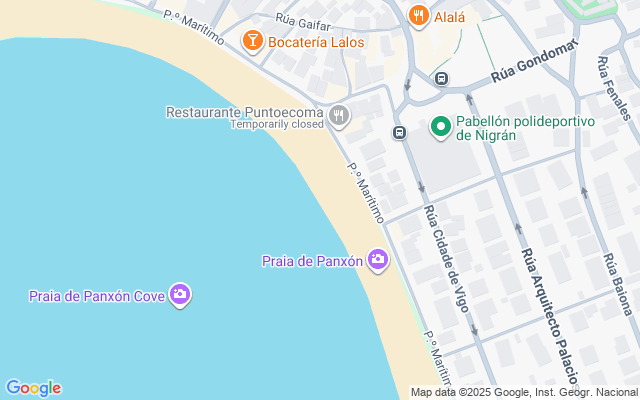Open Pabellón polideportivo de Nigrán pin
This screenshot has height=400, width=640.
440,126
